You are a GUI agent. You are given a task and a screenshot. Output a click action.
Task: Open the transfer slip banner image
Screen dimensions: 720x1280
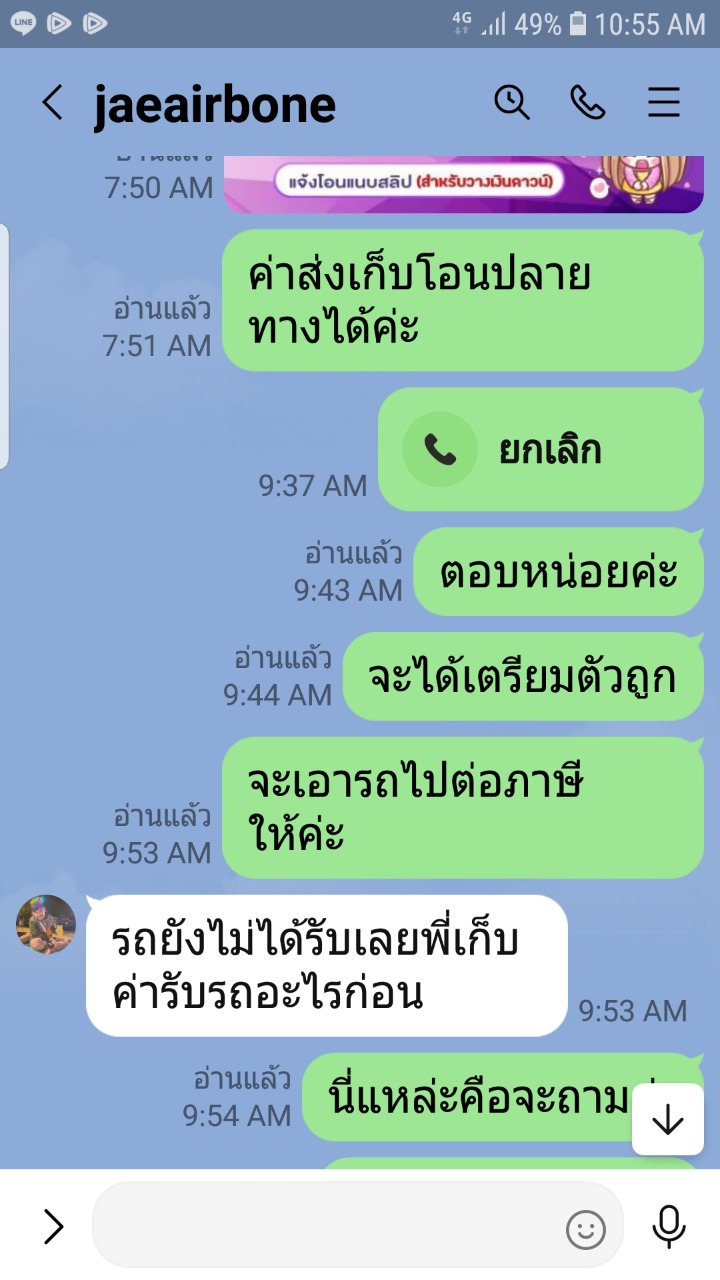point(463,185)
